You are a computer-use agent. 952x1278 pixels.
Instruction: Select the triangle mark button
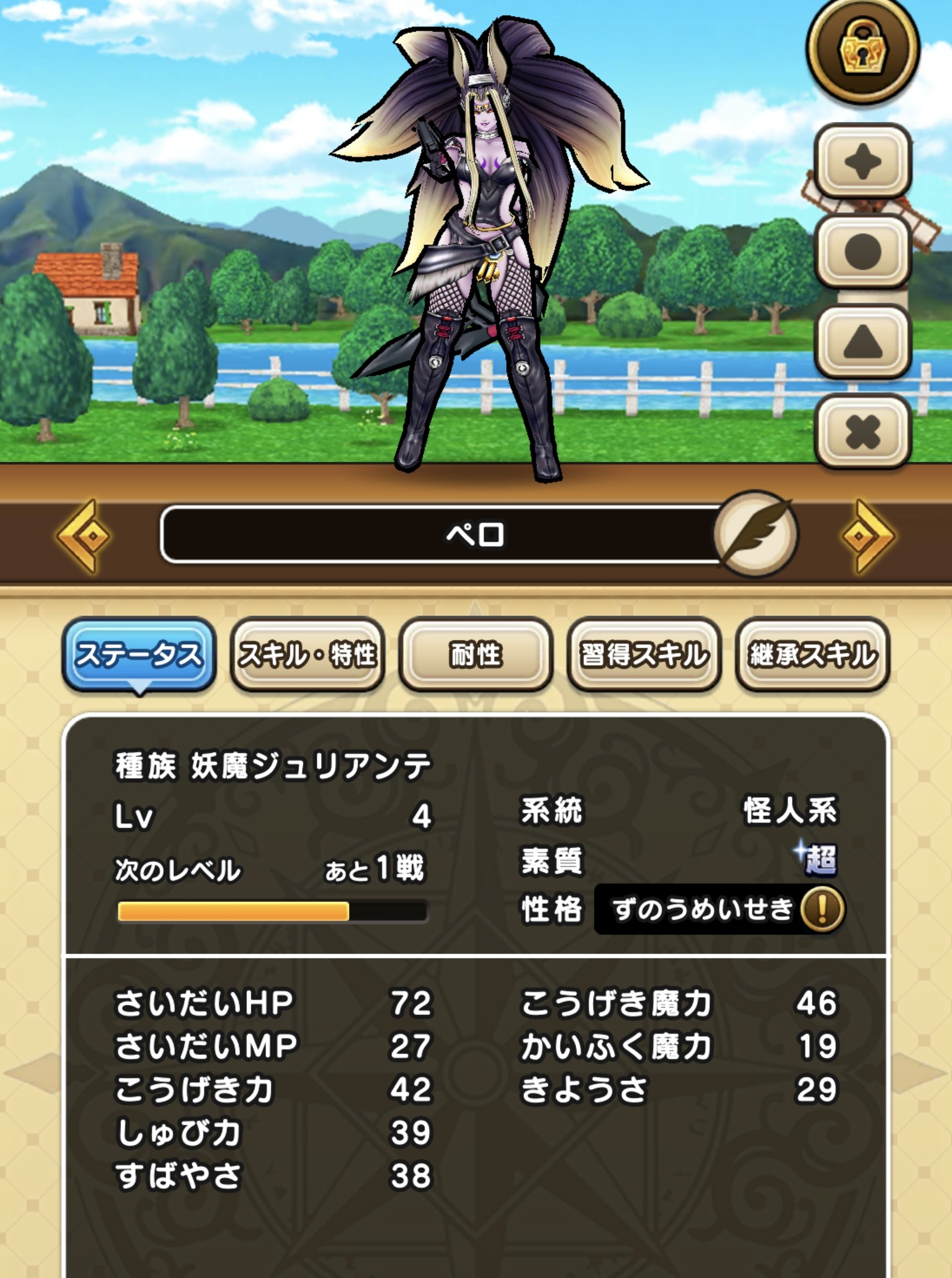click(x=862, y=342)
